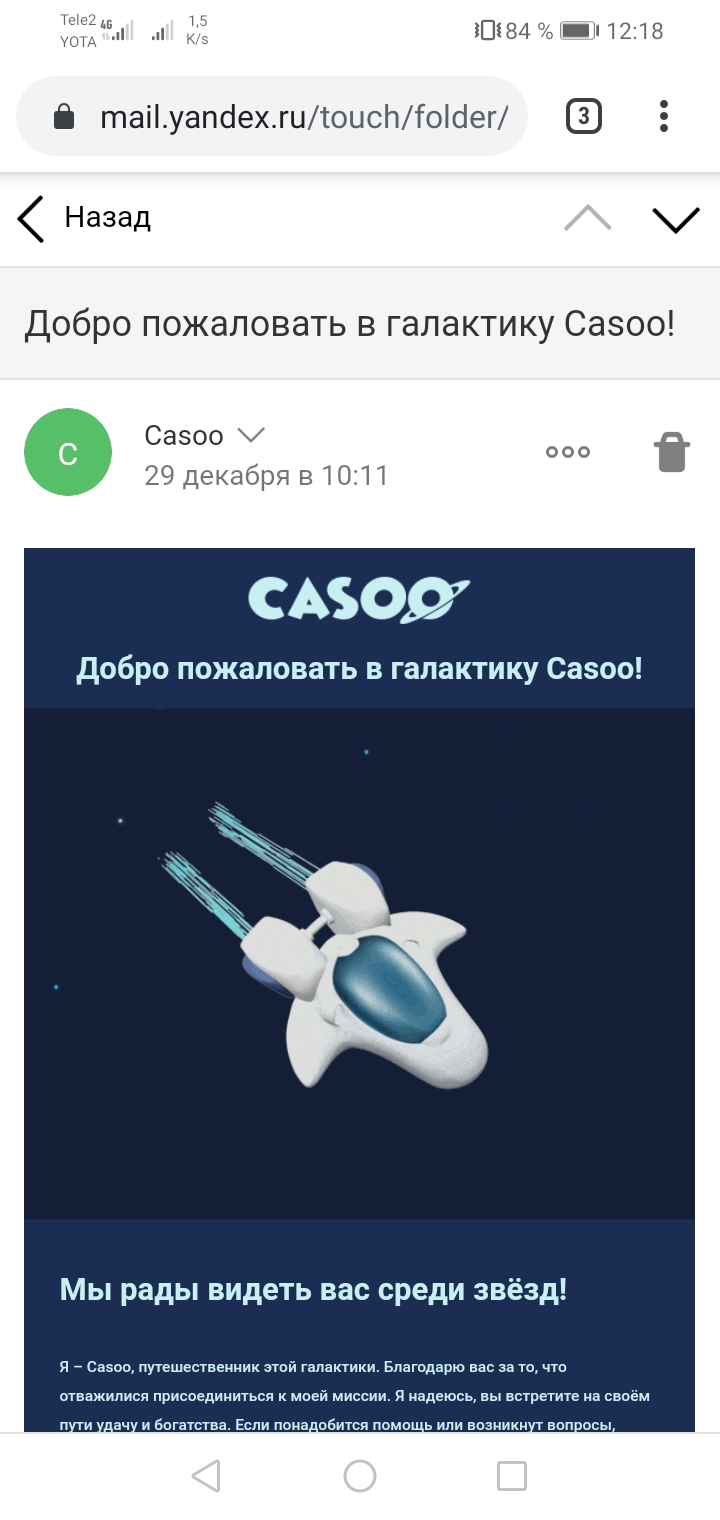Viewport: 720px width, 1520px height.
Task: Go to the next message arrow
Action: pos(676,219)
